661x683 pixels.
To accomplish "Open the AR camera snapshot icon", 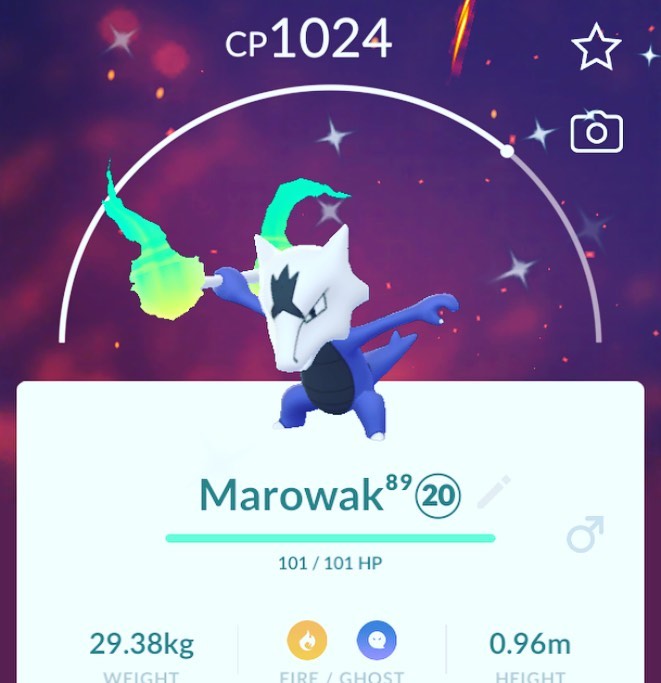I will (x=597, y=132).
